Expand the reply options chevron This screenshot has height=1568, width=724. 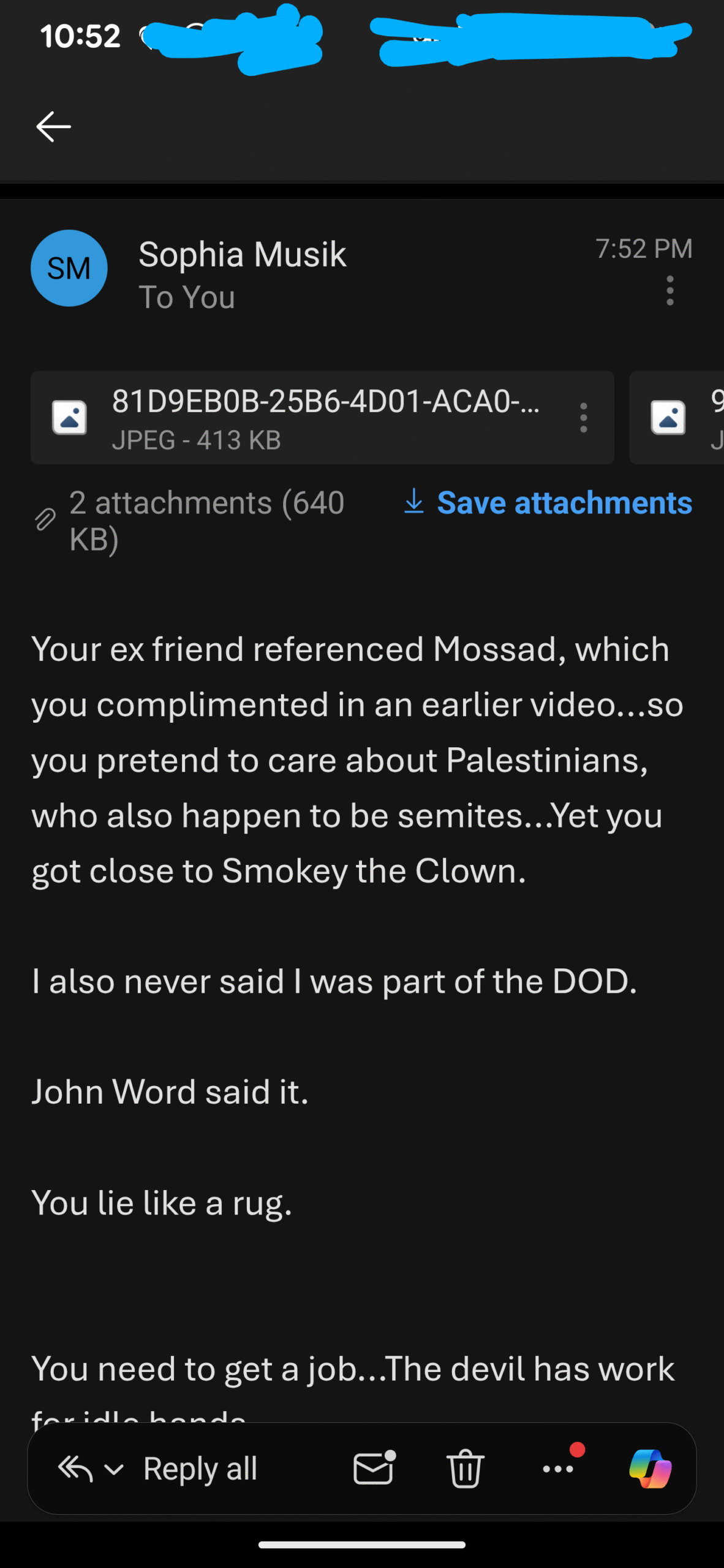click(x=114, y=1469)
